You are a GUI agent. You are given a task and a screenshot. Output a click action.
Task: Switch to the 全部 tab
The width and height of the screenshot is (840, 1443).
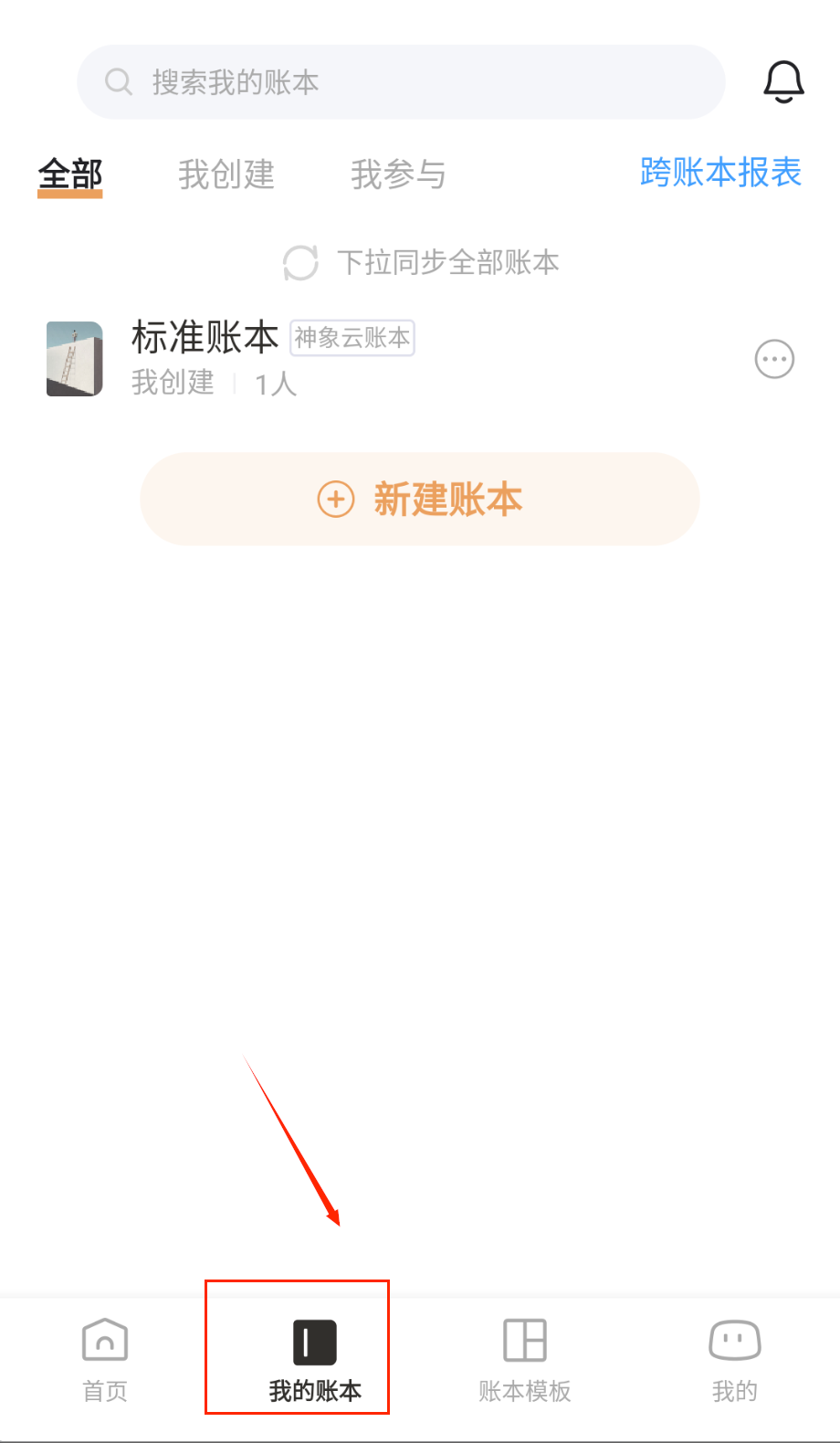click(70, 174)
